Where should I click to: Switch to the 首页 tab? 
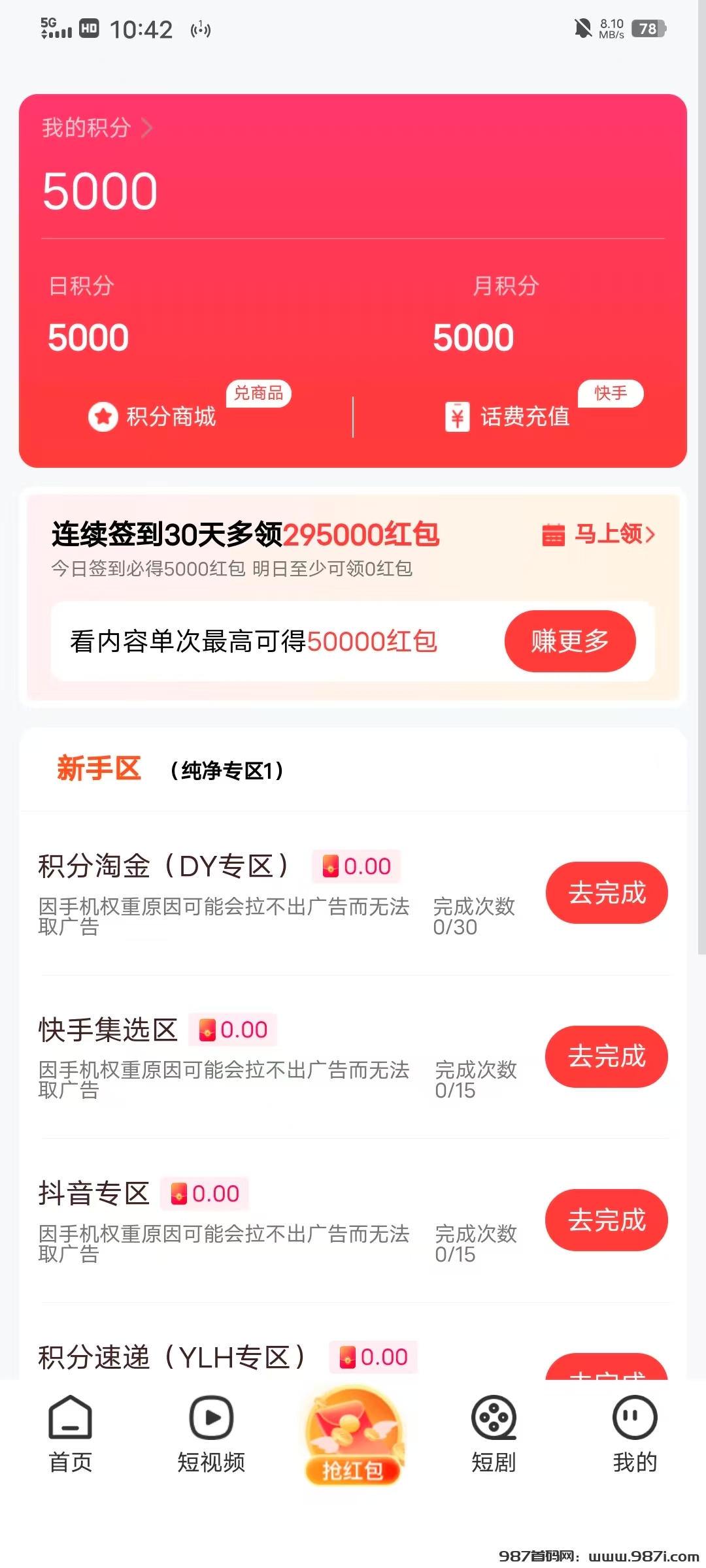point(71,1435)
